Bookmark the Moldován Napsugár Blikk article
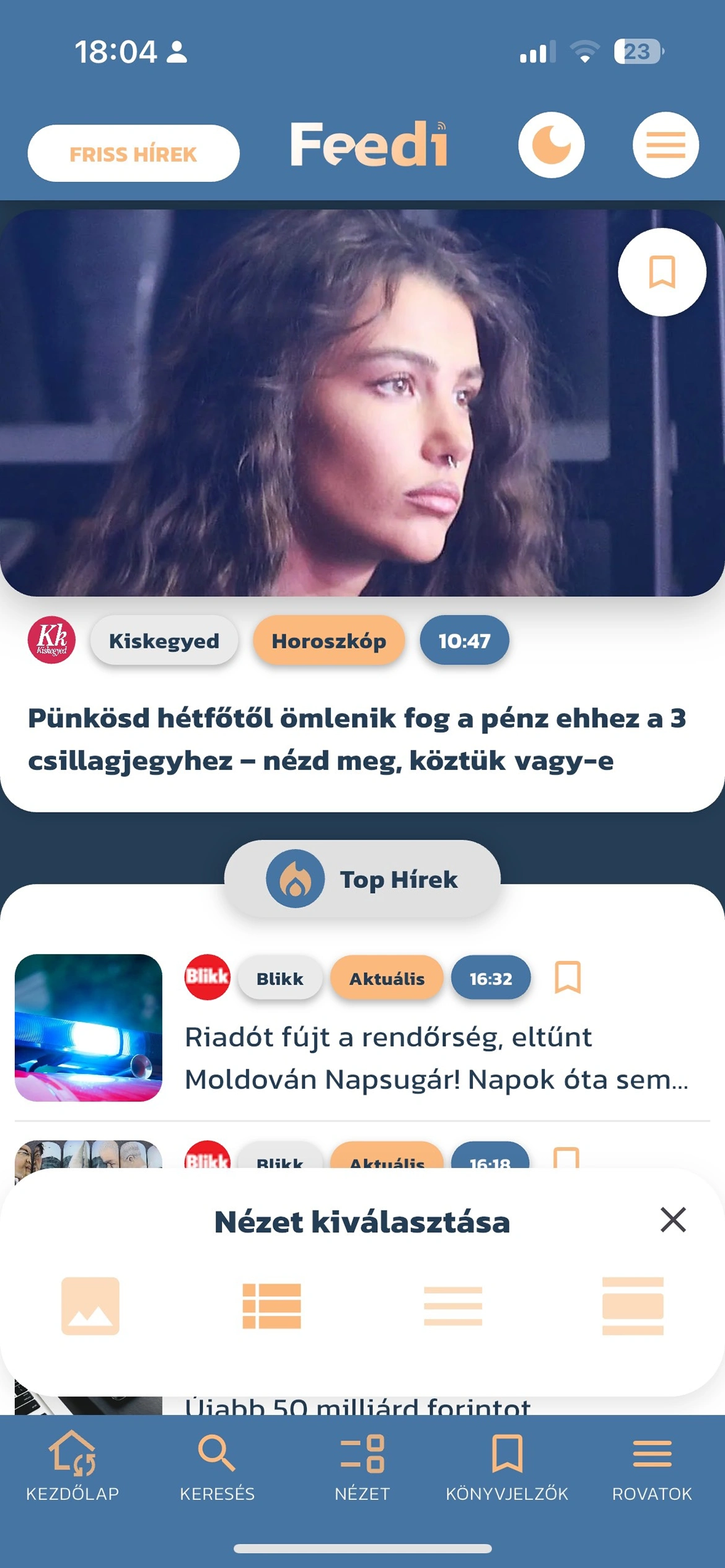Viewport: 725px width, 1568px height. [567, 978]
